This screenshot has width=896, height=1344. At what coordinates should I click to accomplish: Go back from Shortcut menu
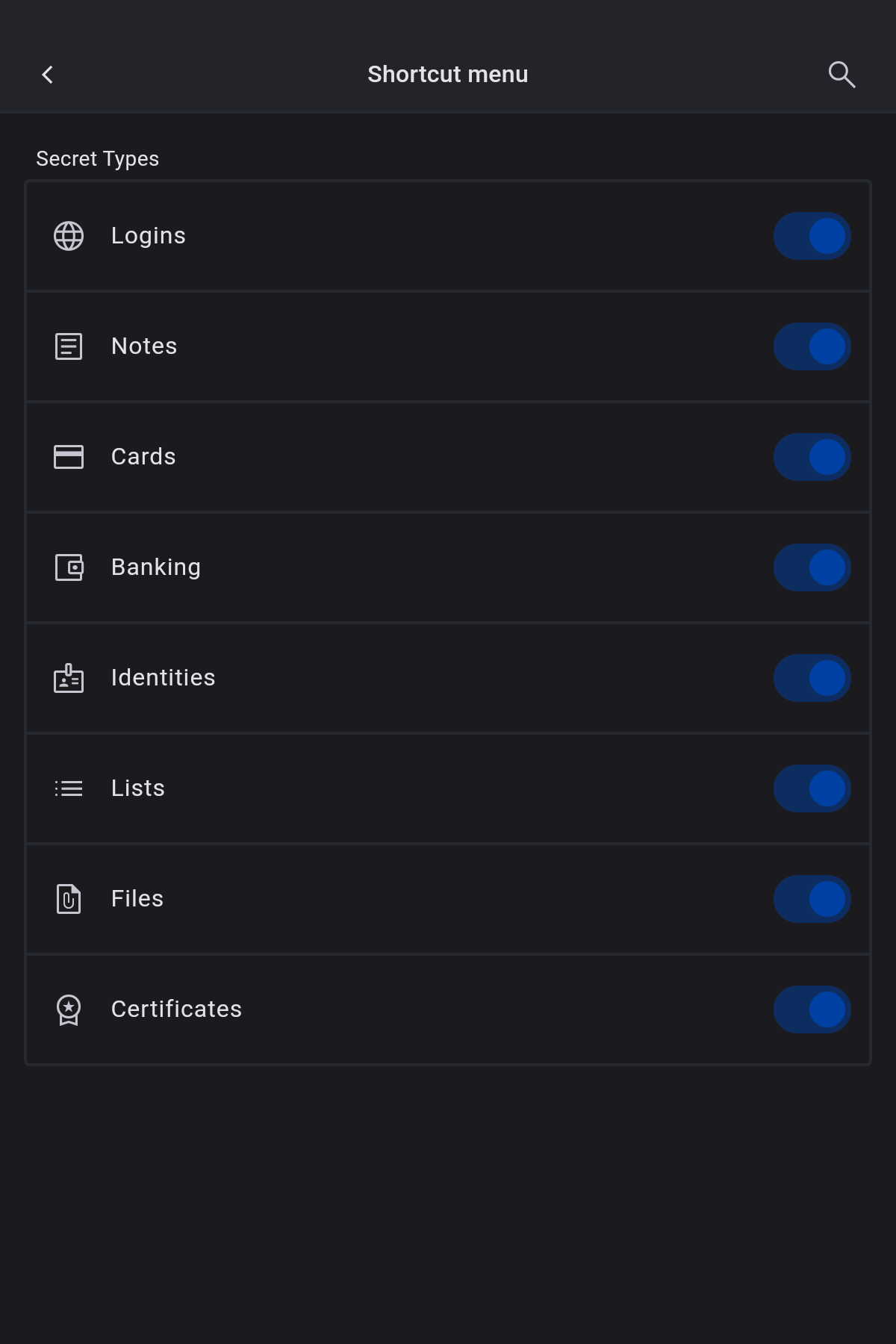point(48,75)
